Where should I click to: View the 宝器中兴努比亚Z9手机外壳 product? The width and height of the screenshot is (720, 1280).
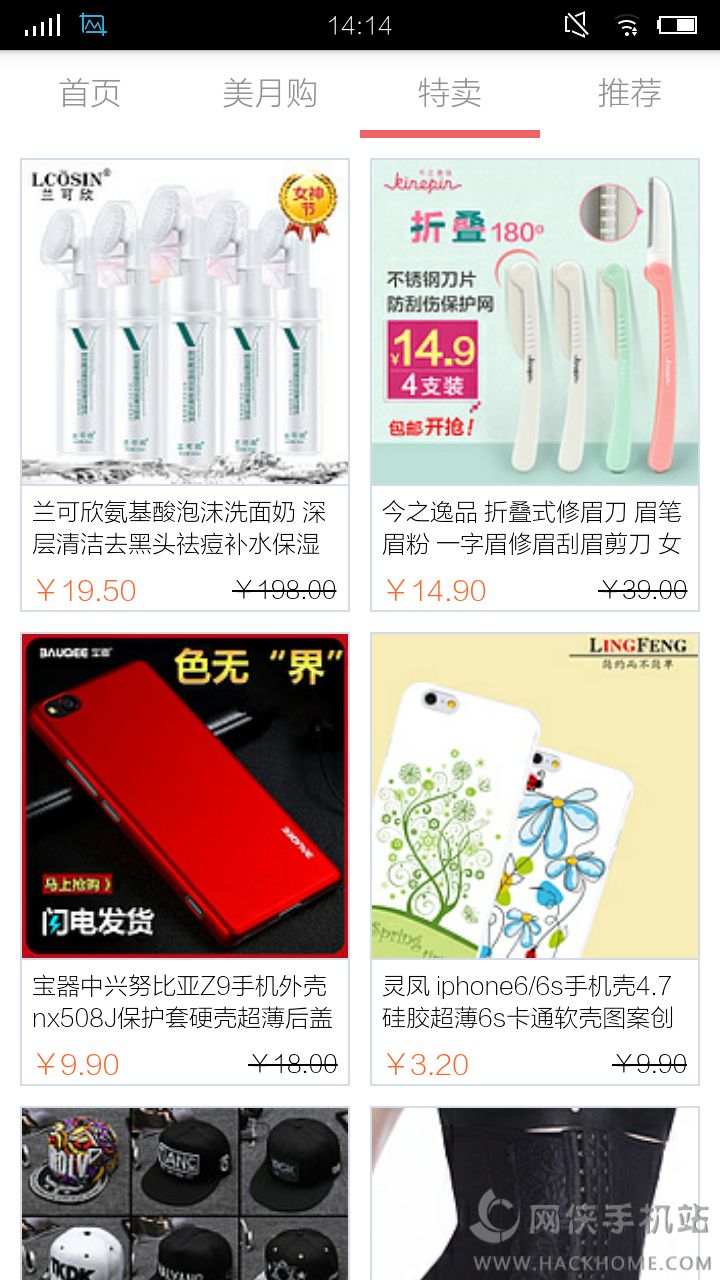185,858
